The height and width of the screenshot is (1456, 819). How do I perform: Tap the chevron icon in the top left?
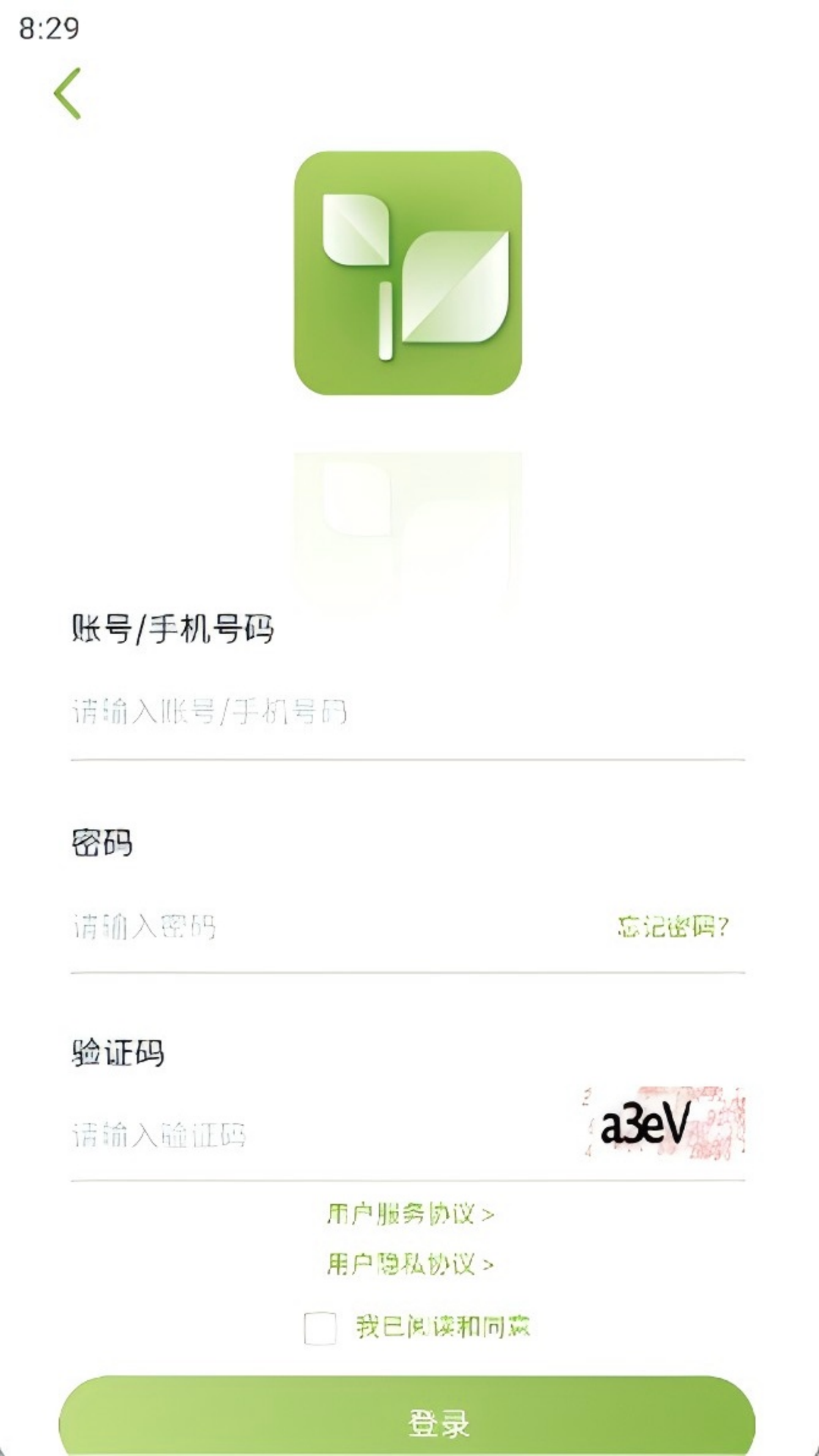(x=67, y=95)
